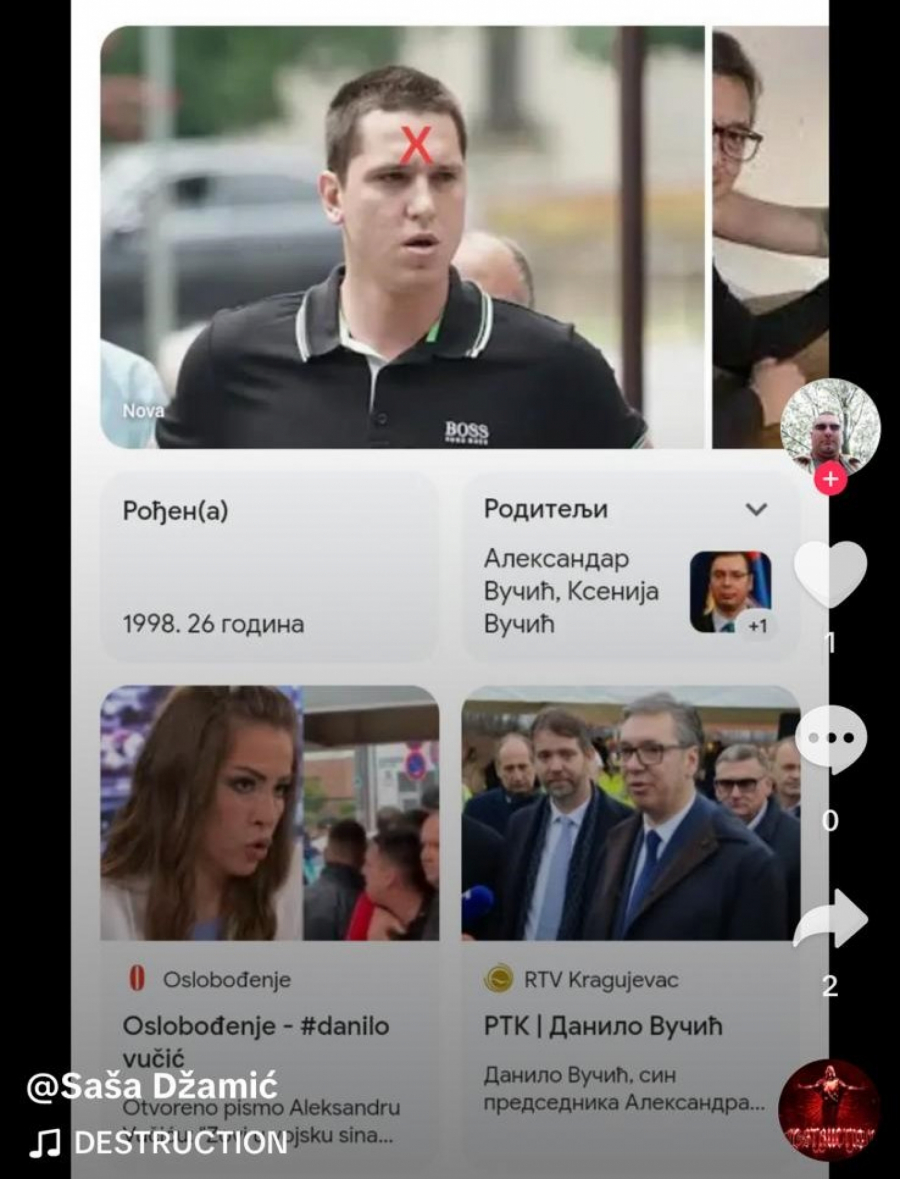The width and height of the screenshot is (900, 1179).
Task: Open the spinning sound disc
Action: point(829,1109)
